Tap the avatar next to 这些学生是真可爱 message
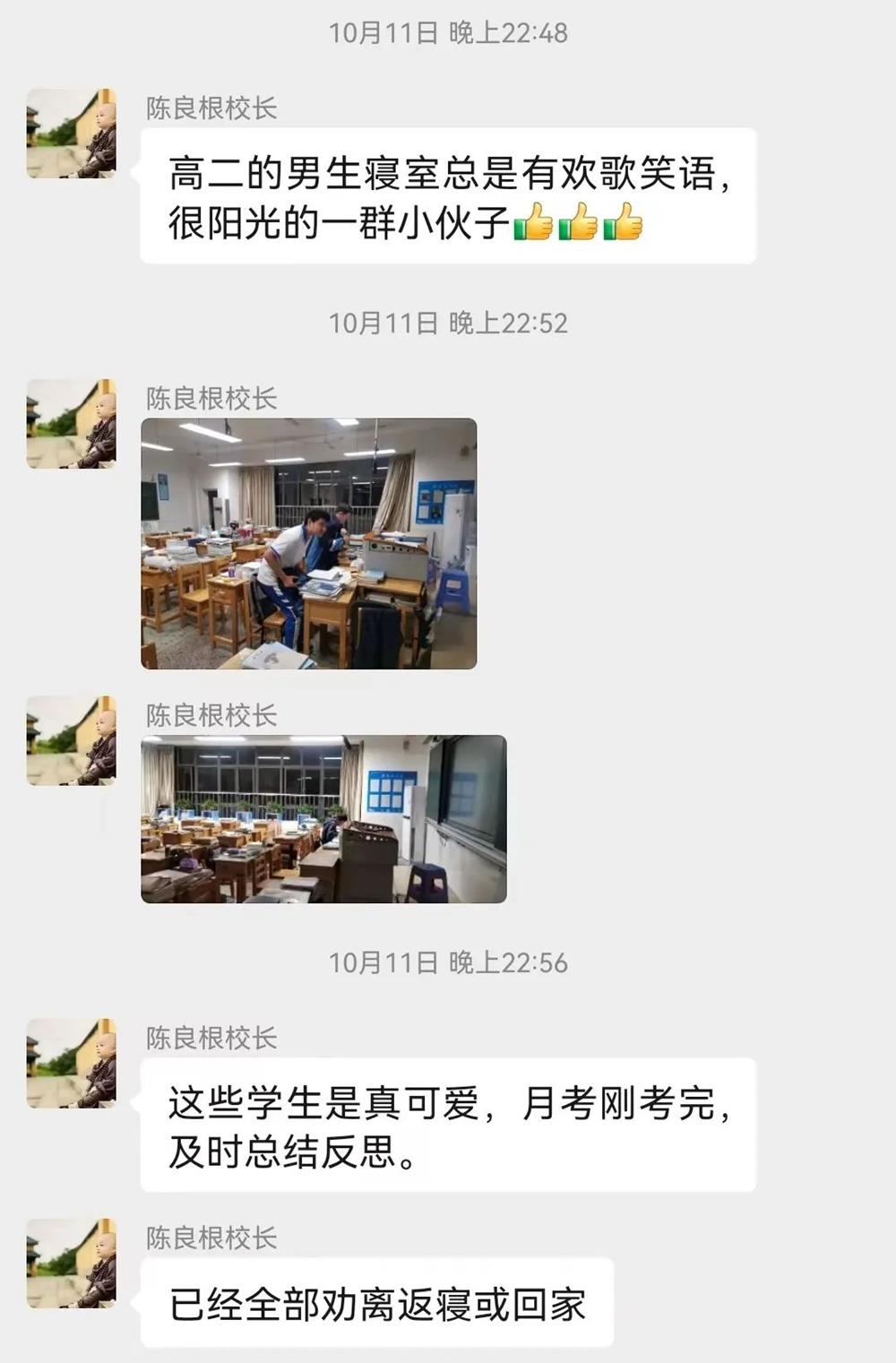The width and height of the screenshot is (896, 1363). [x=72, y=1063]
